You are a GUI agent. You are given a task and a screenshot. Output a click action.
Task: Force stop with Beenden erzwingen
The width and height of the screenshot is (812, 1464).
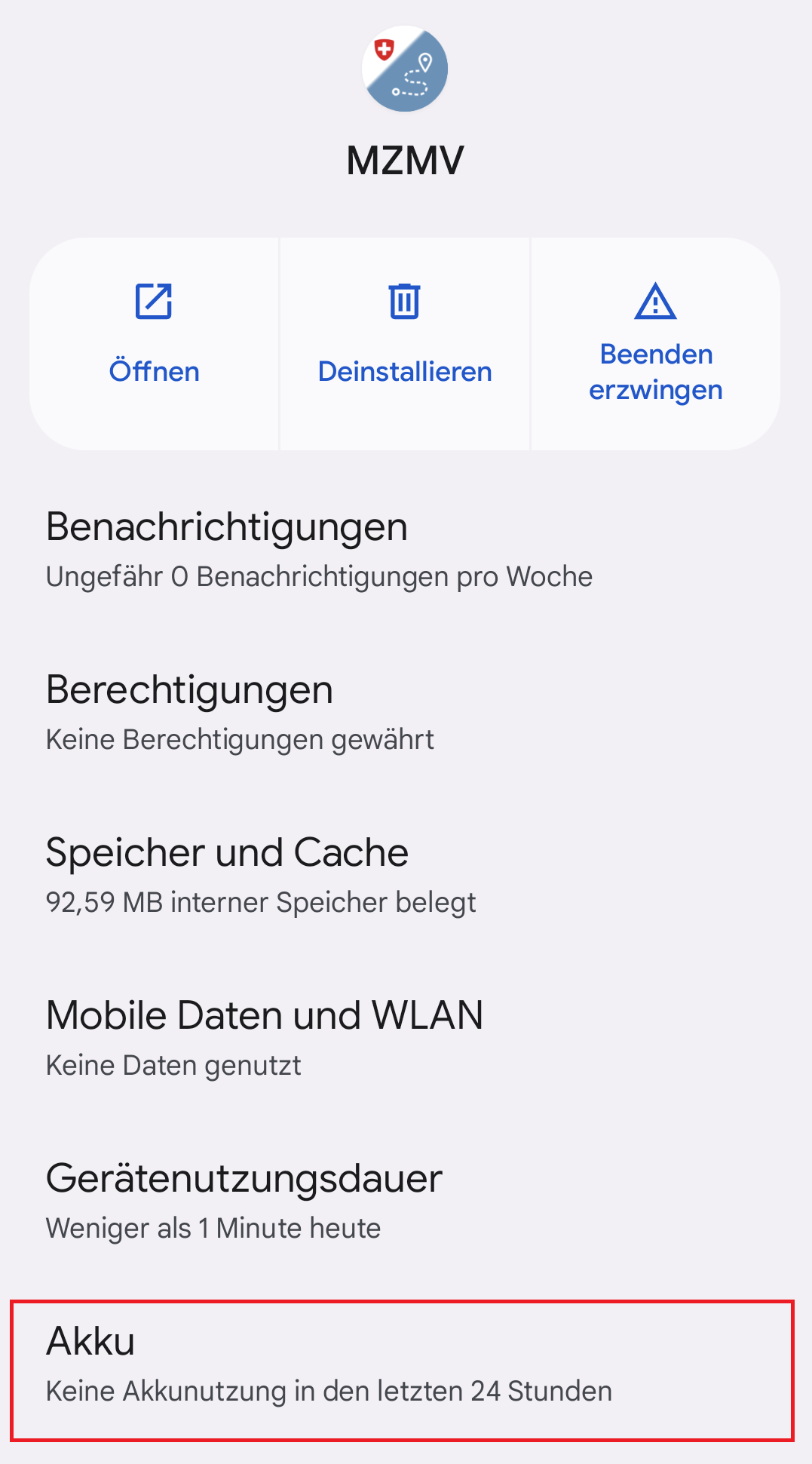pos(656,344)
